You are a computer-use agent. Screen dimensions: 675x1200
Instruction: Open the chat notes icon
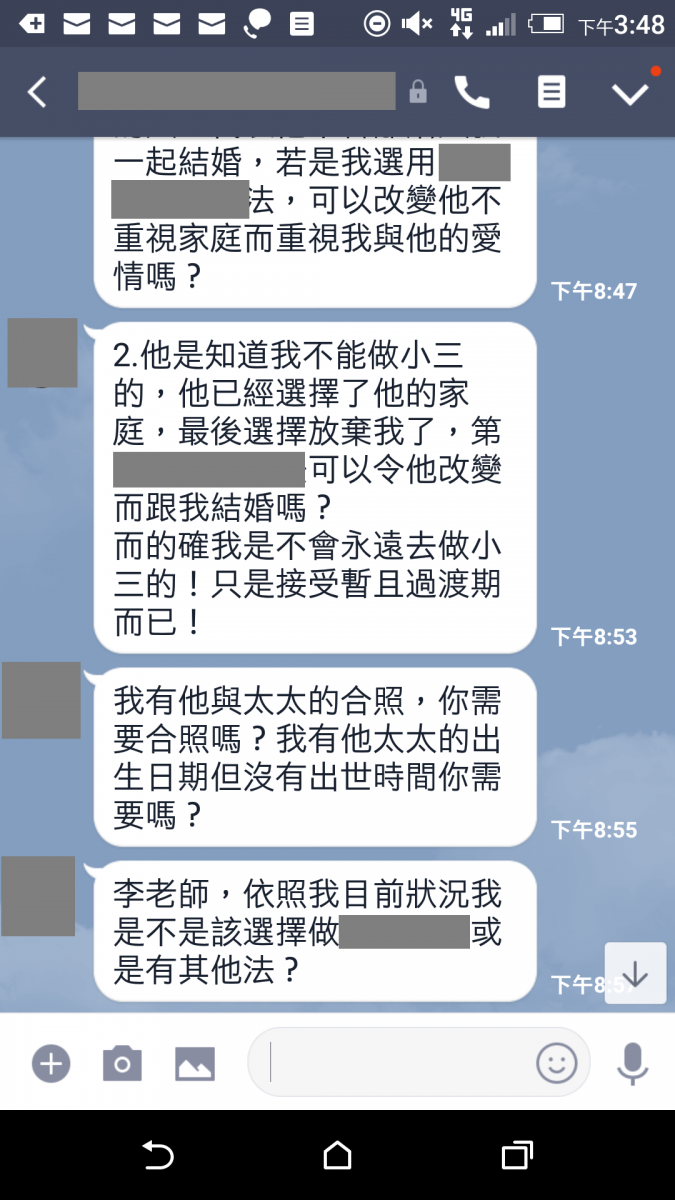(551, 93)
